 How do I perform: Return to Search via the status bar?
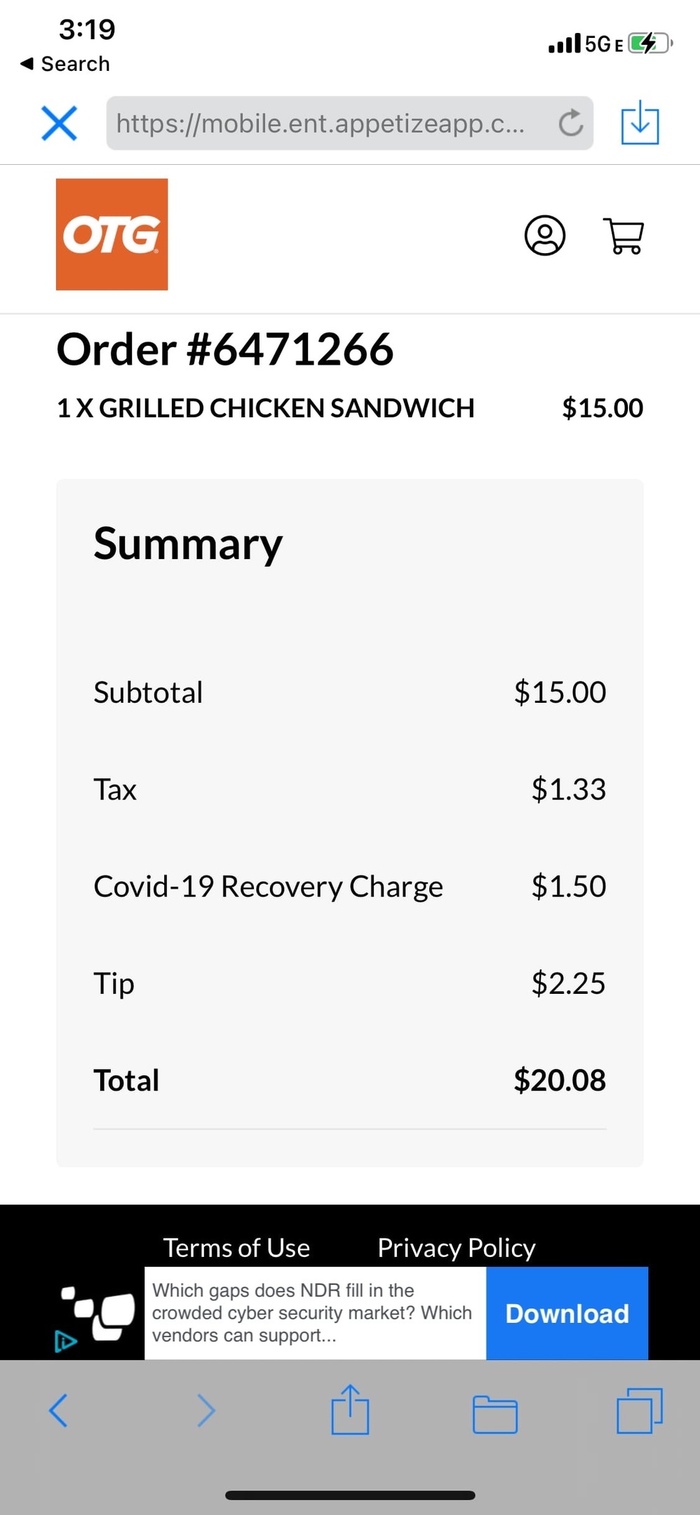pyautogui.click(x=66, y=64)
